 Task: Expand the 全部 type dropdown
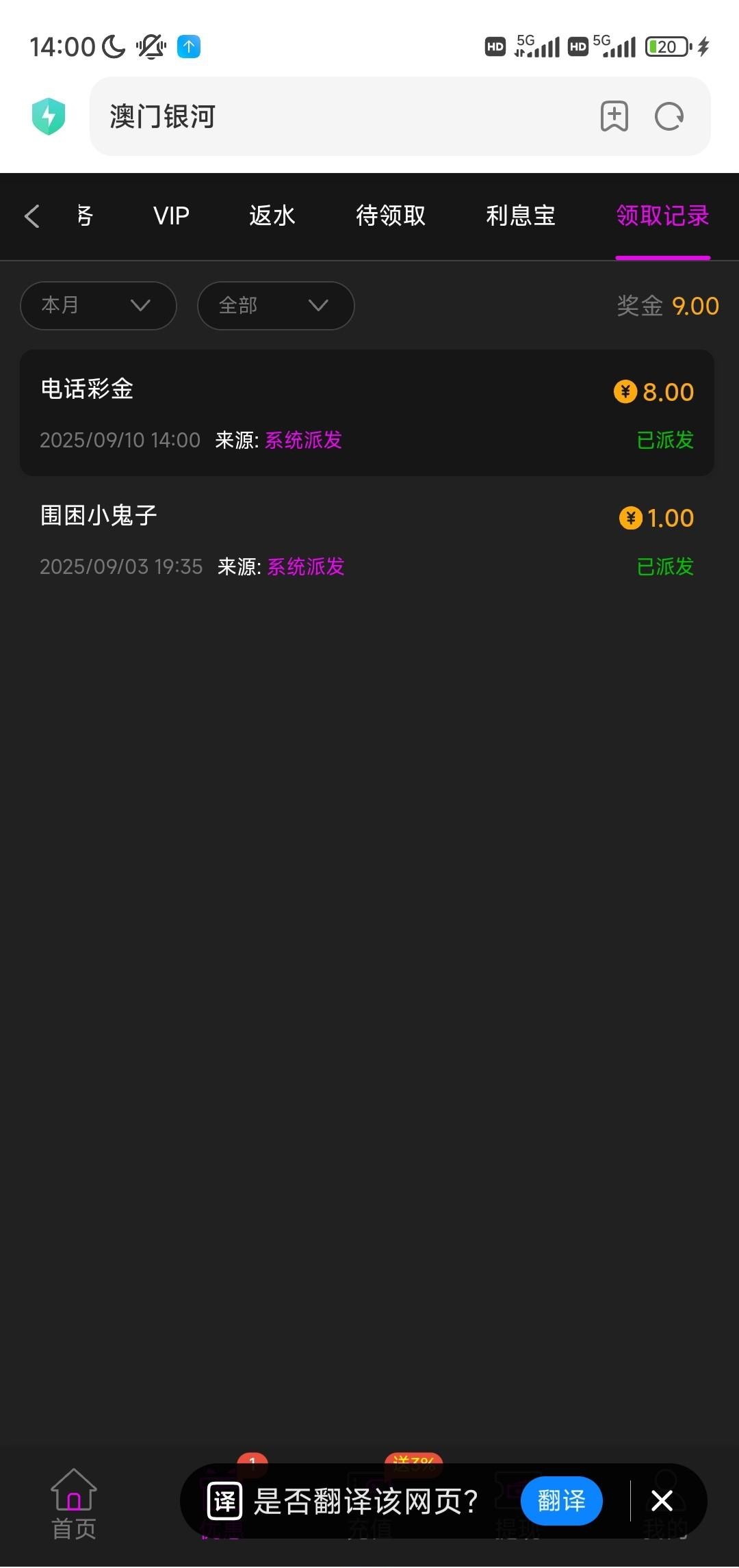click(276, 305)
